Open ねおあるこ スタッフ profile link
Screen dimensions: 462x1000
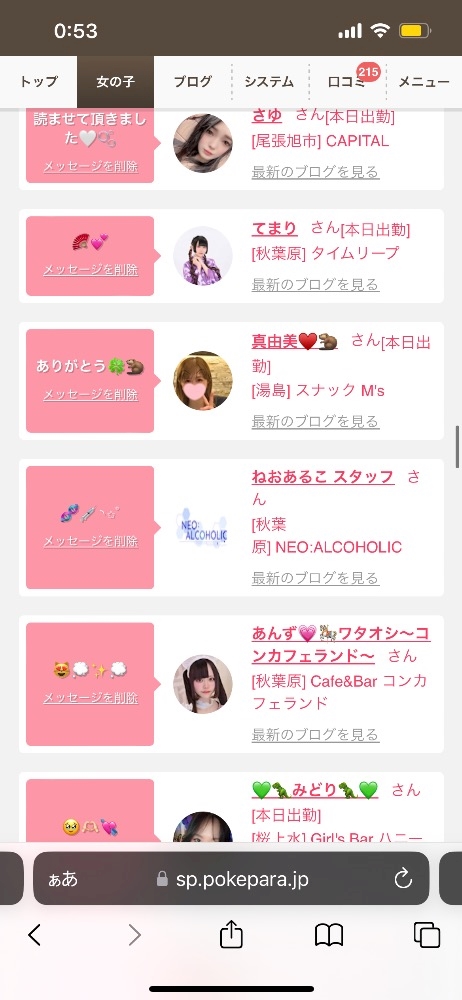323,476
